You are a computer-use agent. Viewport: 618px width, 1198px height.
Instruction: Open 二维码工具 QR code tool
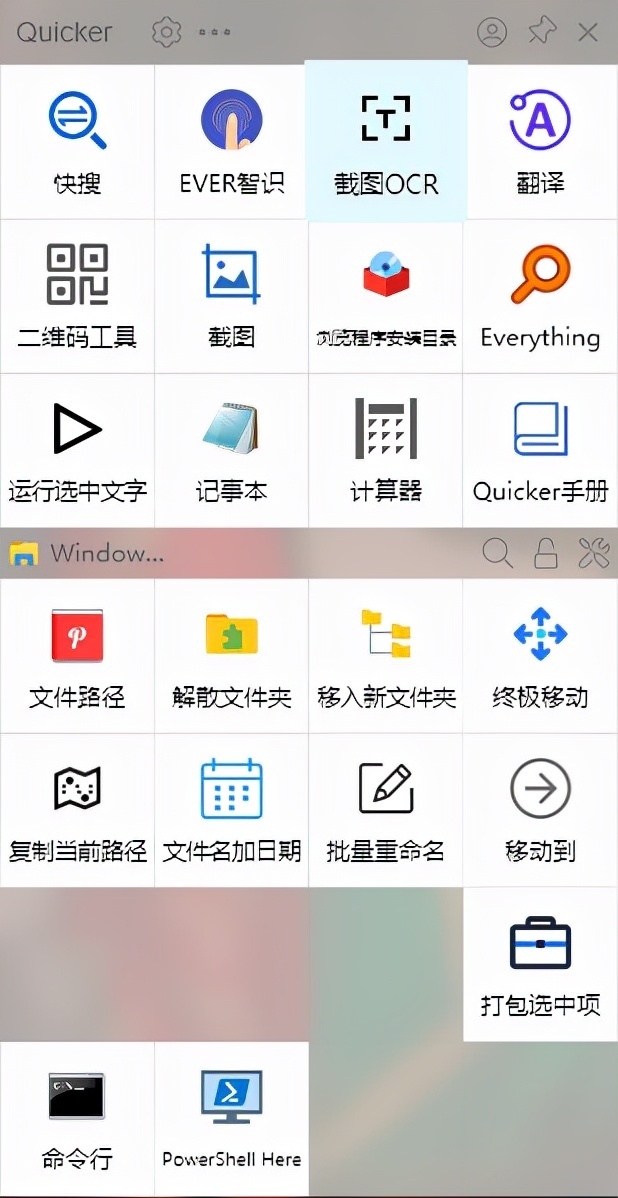(x=77, y=296)
